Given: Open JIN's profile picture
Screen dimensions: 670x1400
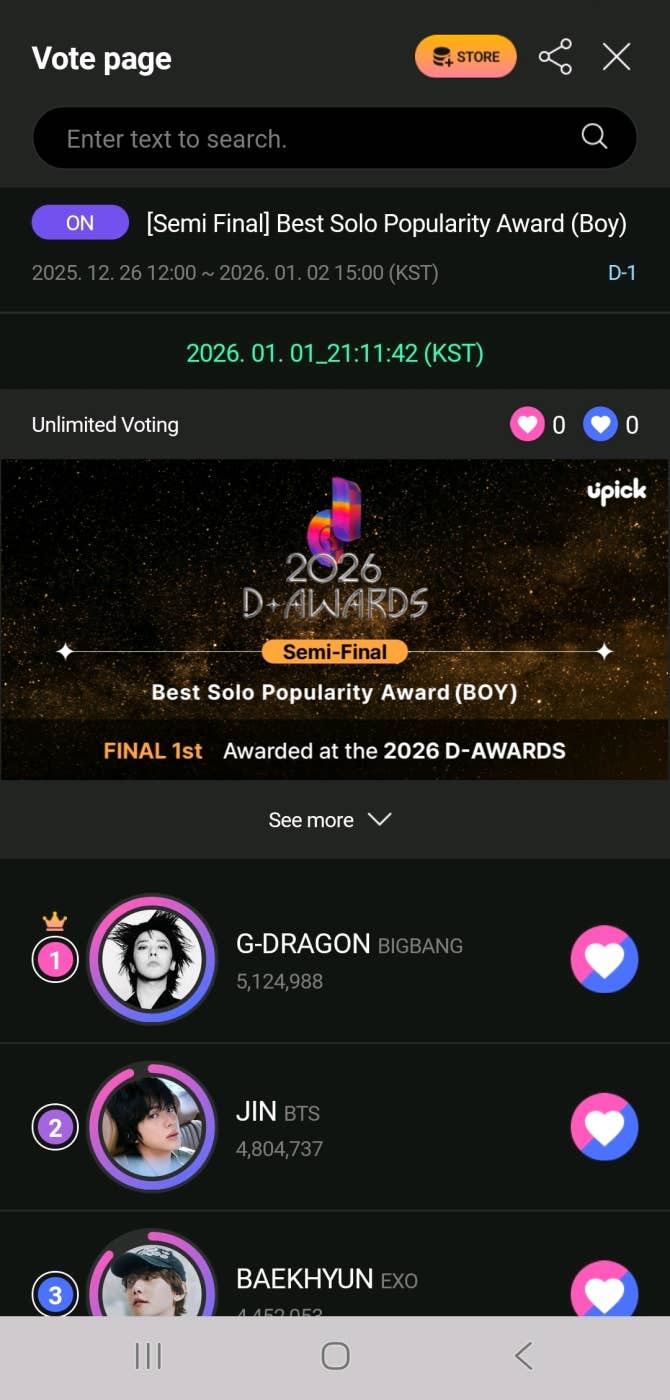Looking at the screenshot, I should click(152, 1127).
